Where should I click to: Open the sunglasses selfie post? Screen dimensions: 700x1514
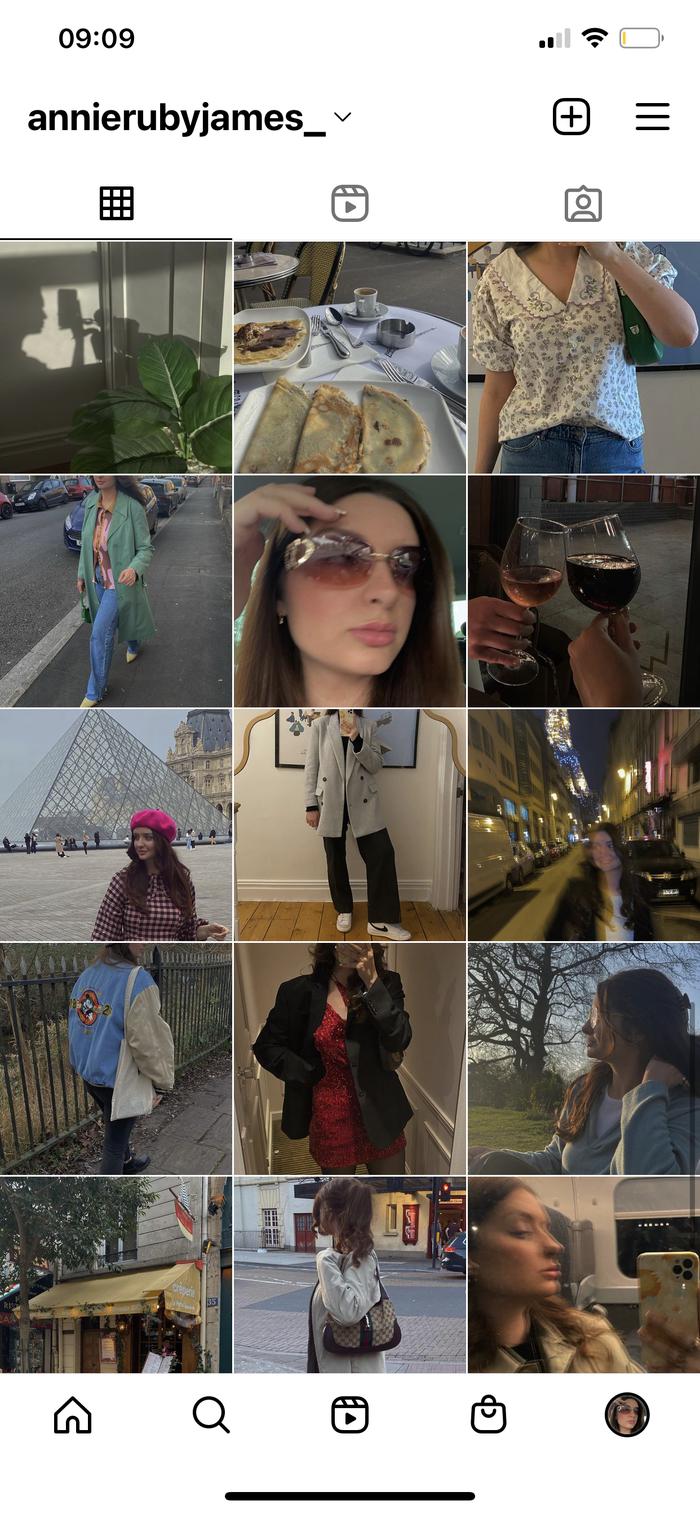click(350, 591)
